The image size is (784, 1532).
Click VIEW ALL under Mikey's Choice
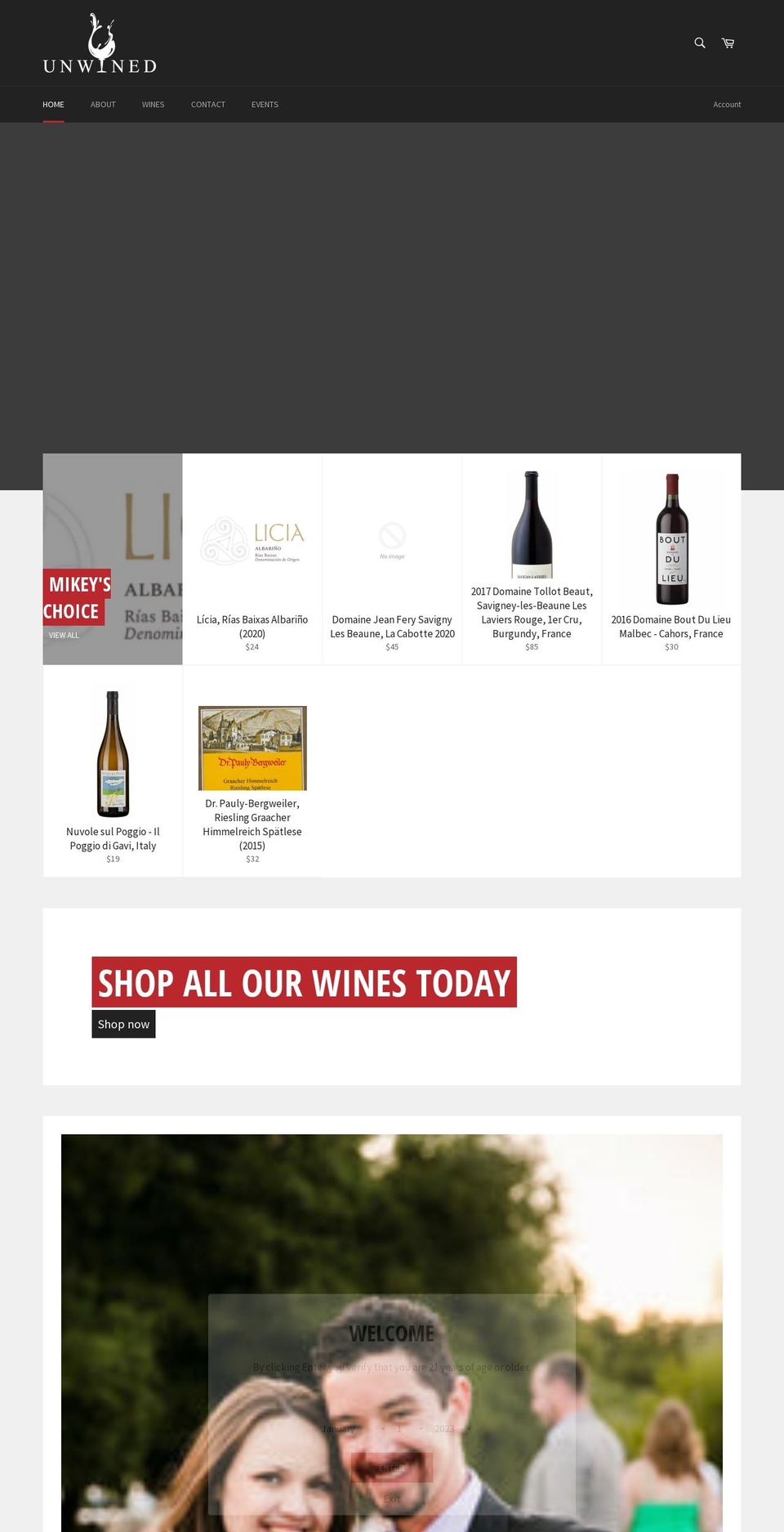(x=64, y=635)
